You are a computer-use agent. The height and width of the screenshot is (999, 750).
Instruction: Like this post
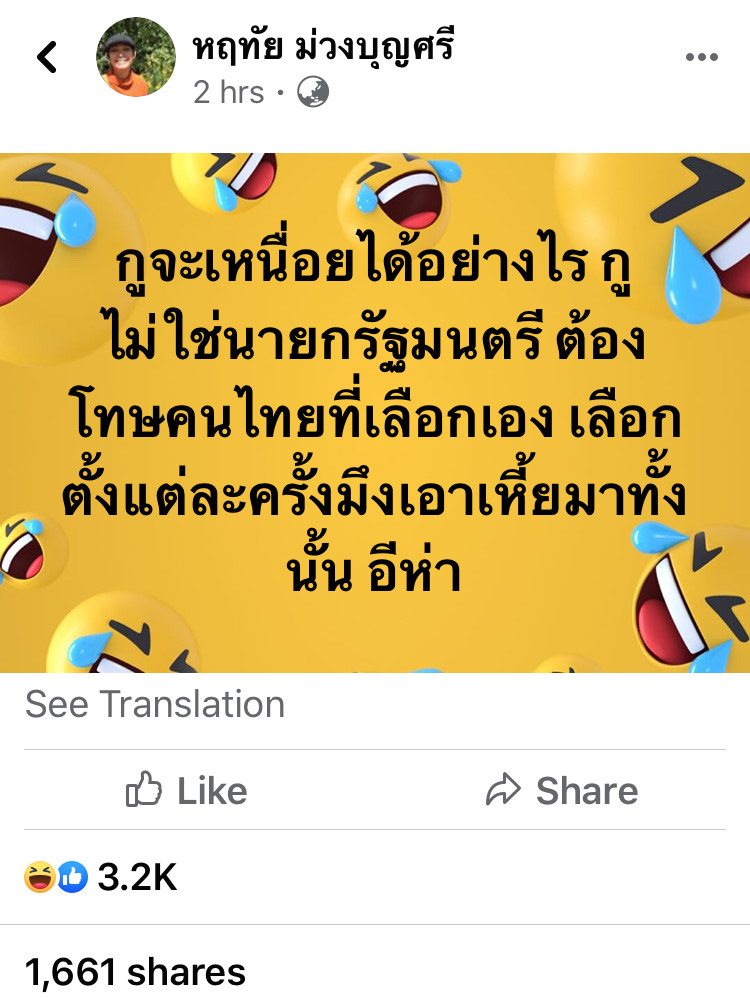pos(187,791)
